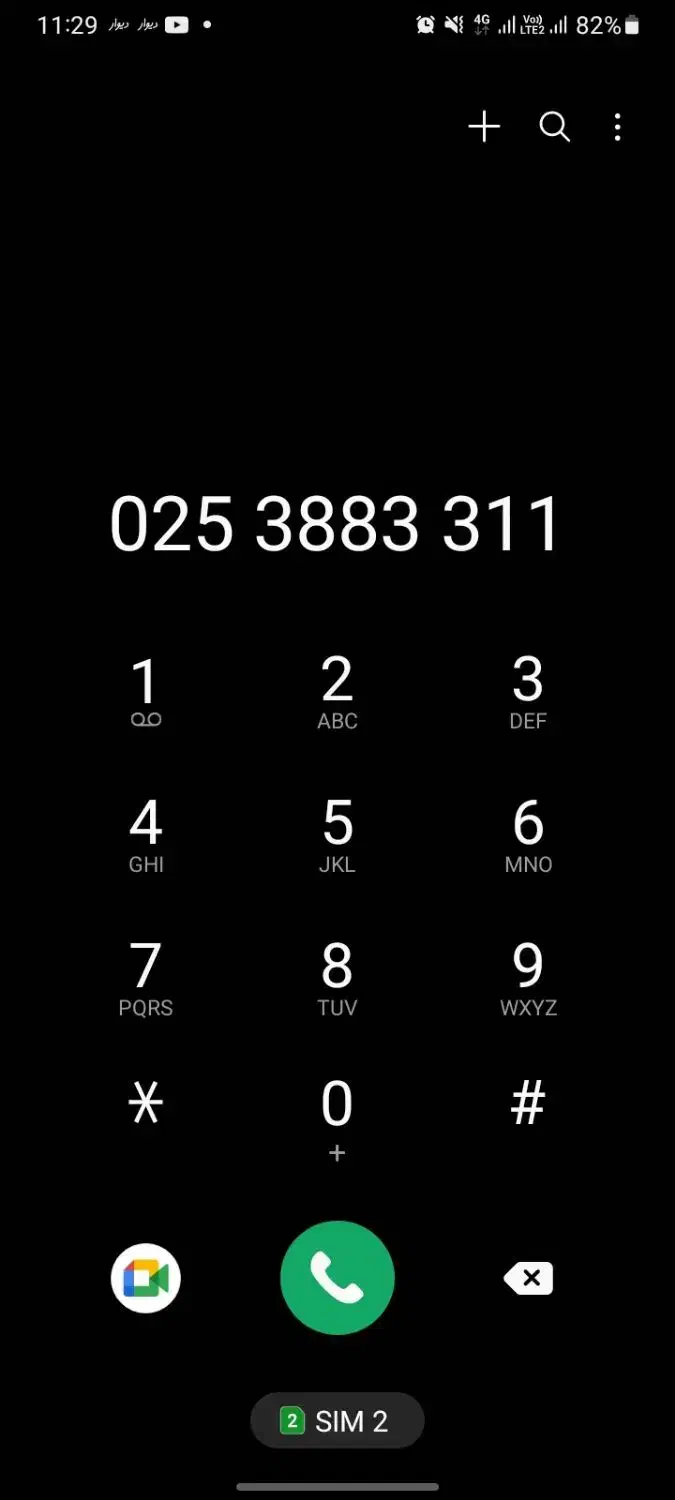Tap the 7 PQRS key
675x1500 pixels.
(x=146, y=978)
